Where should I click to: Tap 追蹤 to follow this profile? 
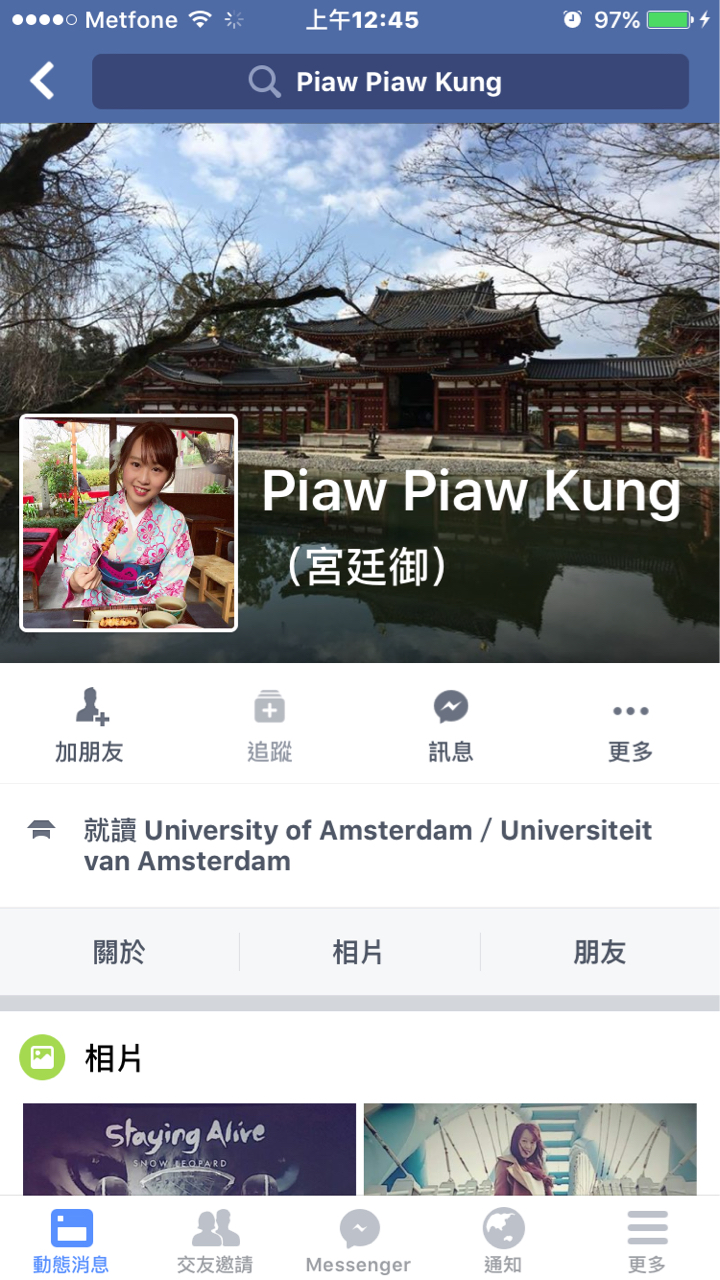tap(270, 725)
